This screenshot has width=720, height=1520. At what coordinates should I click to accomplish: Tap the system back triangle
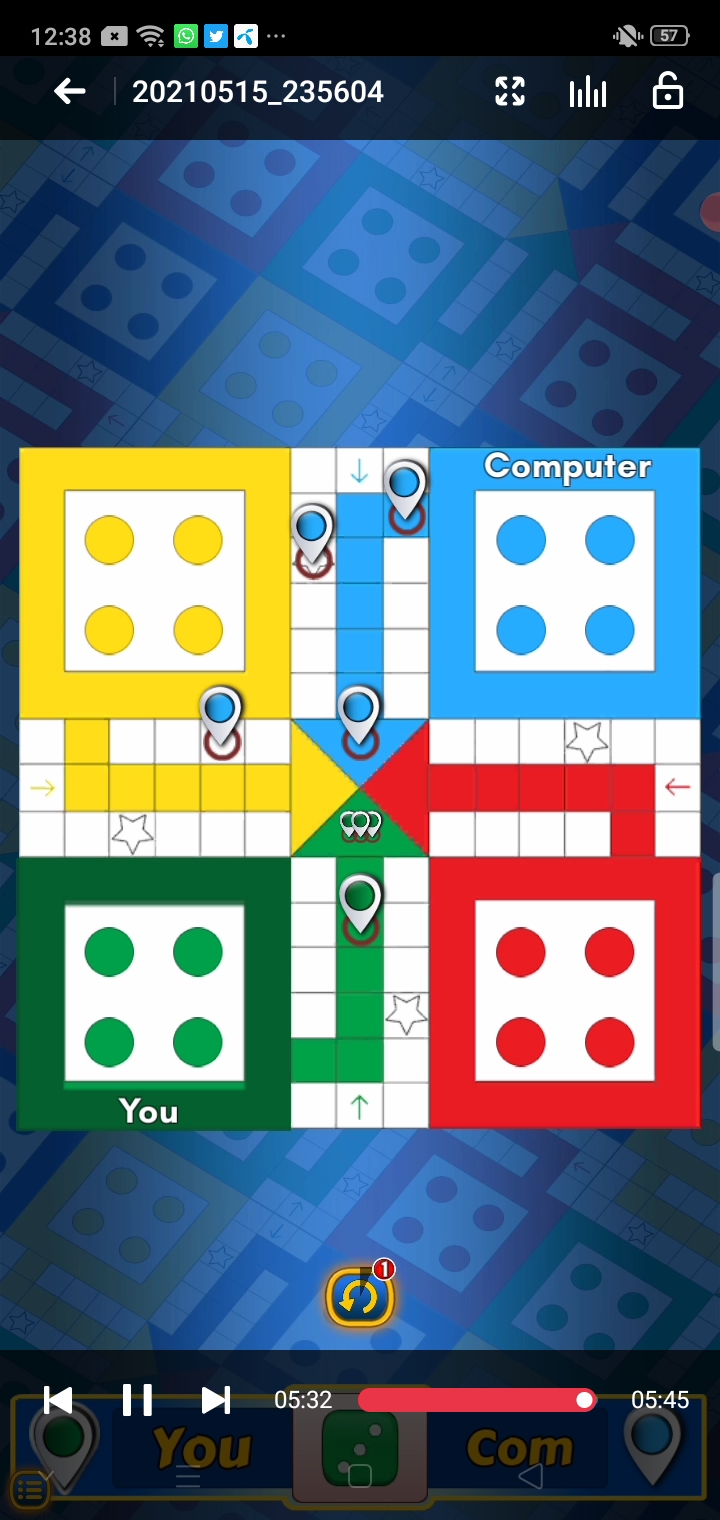pyautogui.click(x=531, y=1476)
